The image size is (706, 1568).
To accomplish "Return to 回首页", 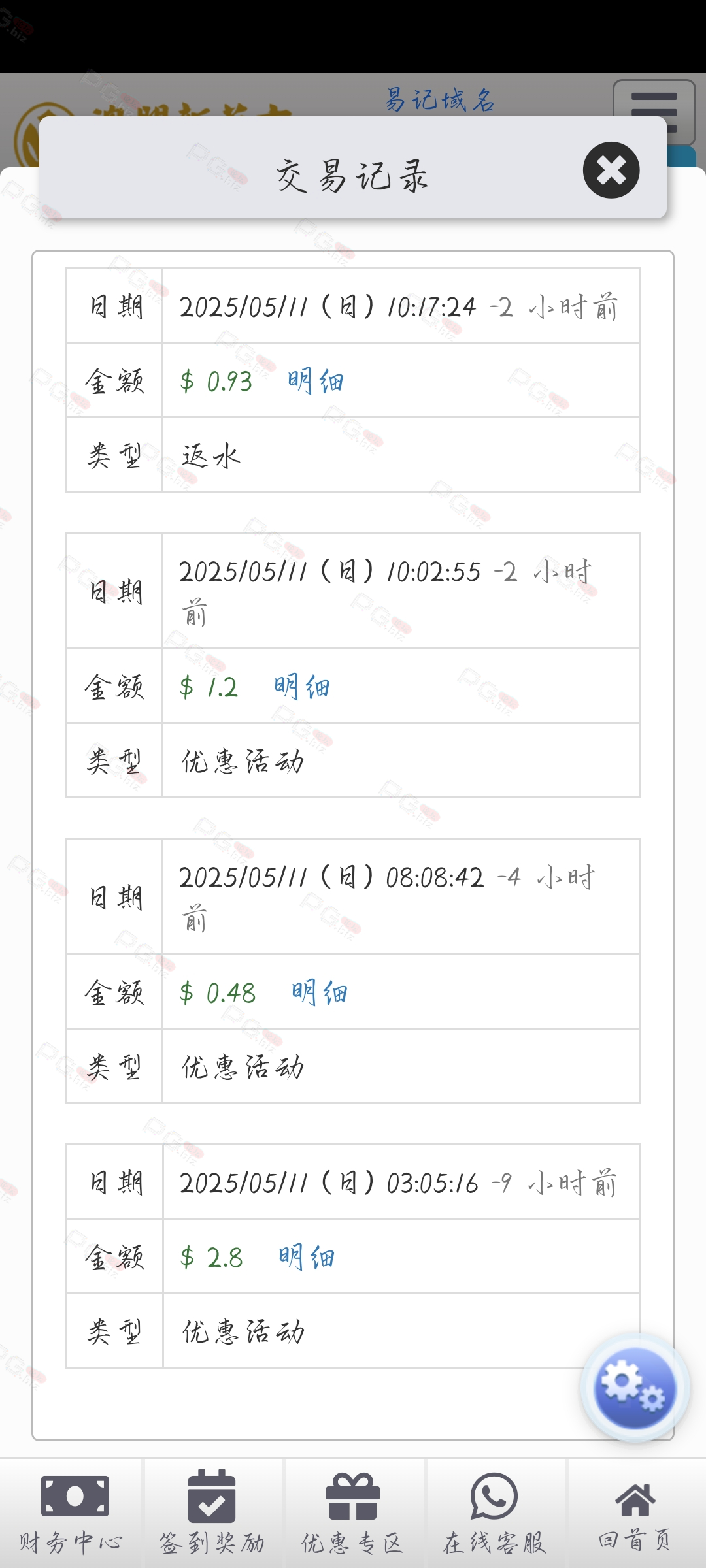I will pos(635,1513).
